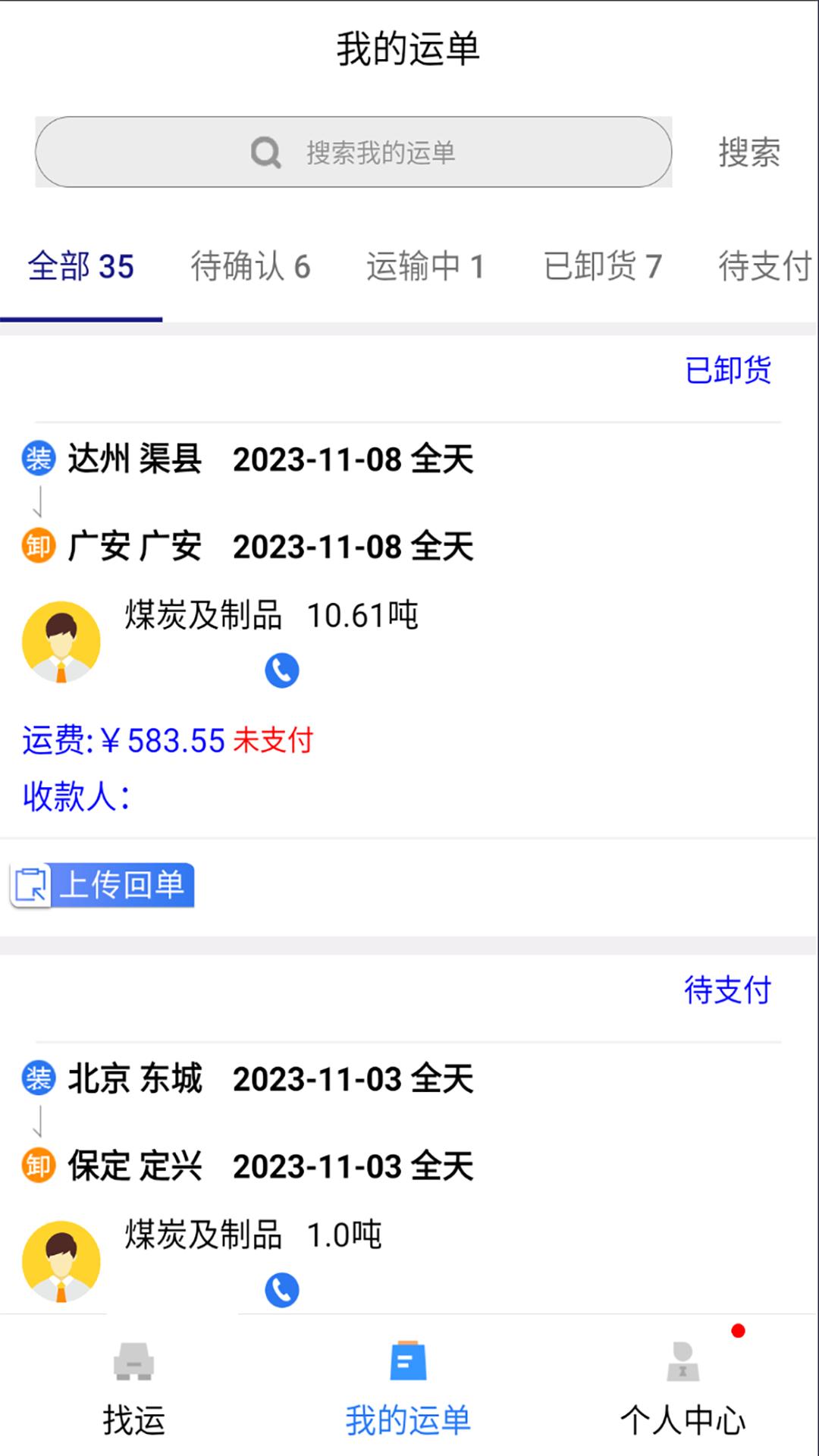Open the 已卸货 status link on first waybill
The height and width of the screenshot is (1456, 819).
(727, 371)
